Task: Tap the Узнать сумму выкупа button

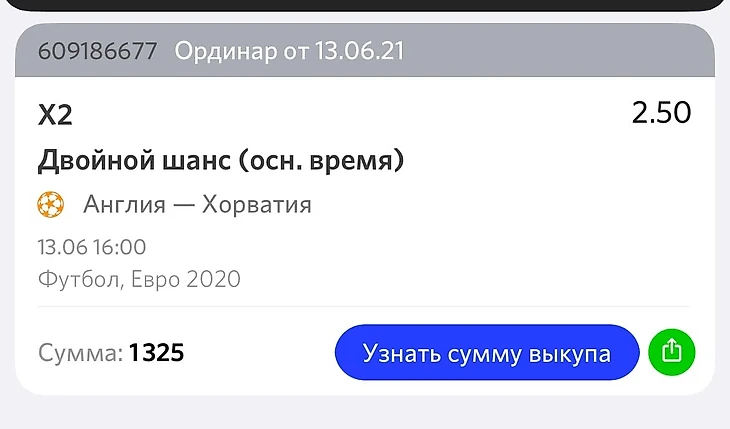Action: (x=486, y=352)
